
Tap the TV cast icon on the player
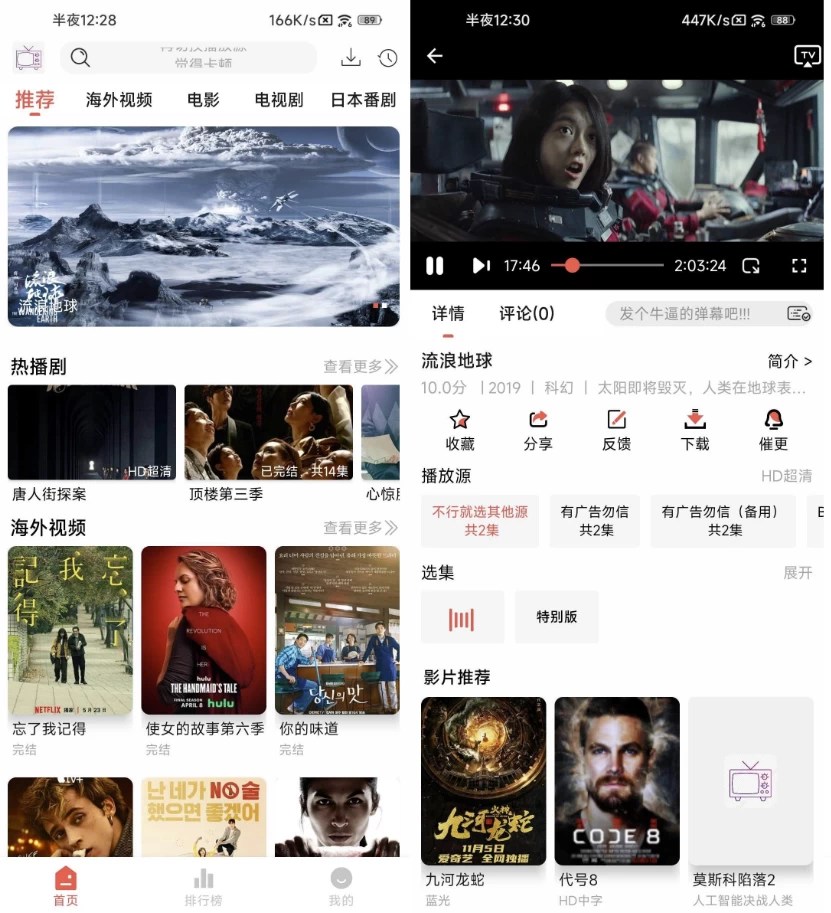806,56
